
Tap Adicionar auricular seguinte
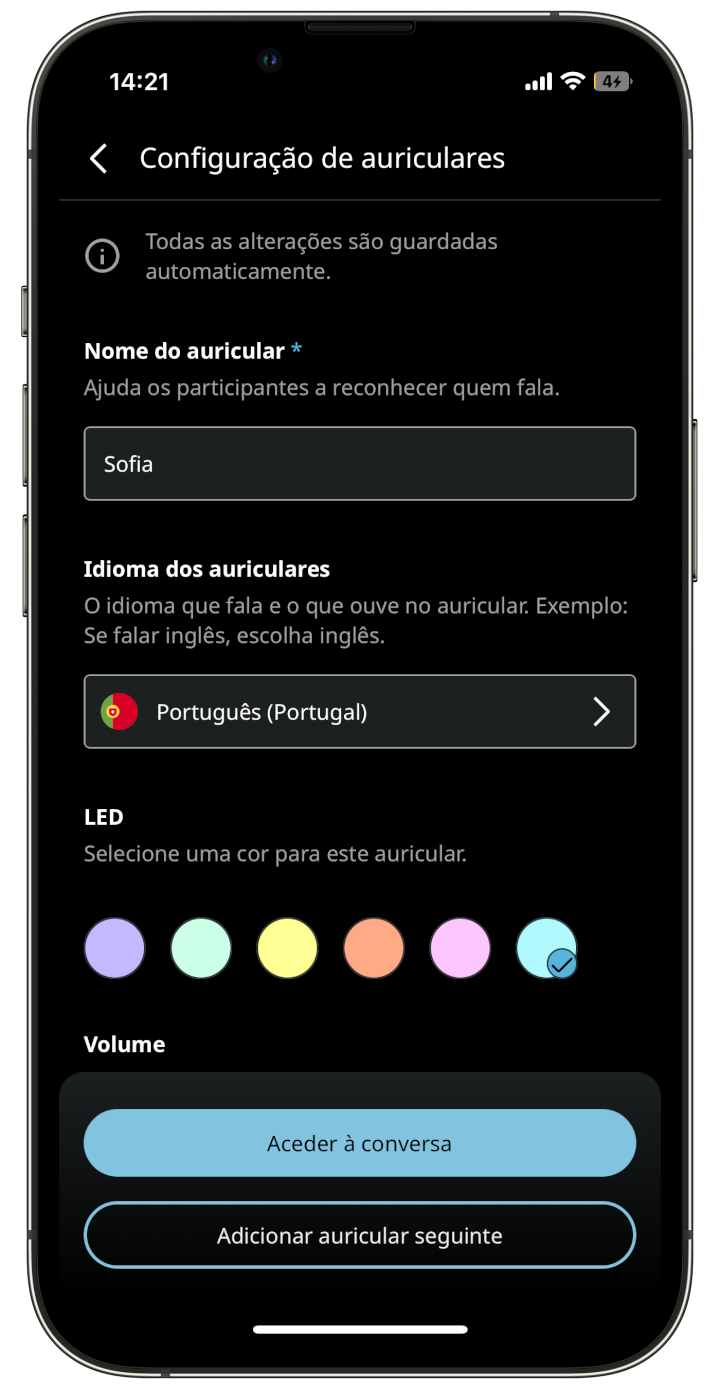(360, 1236)
